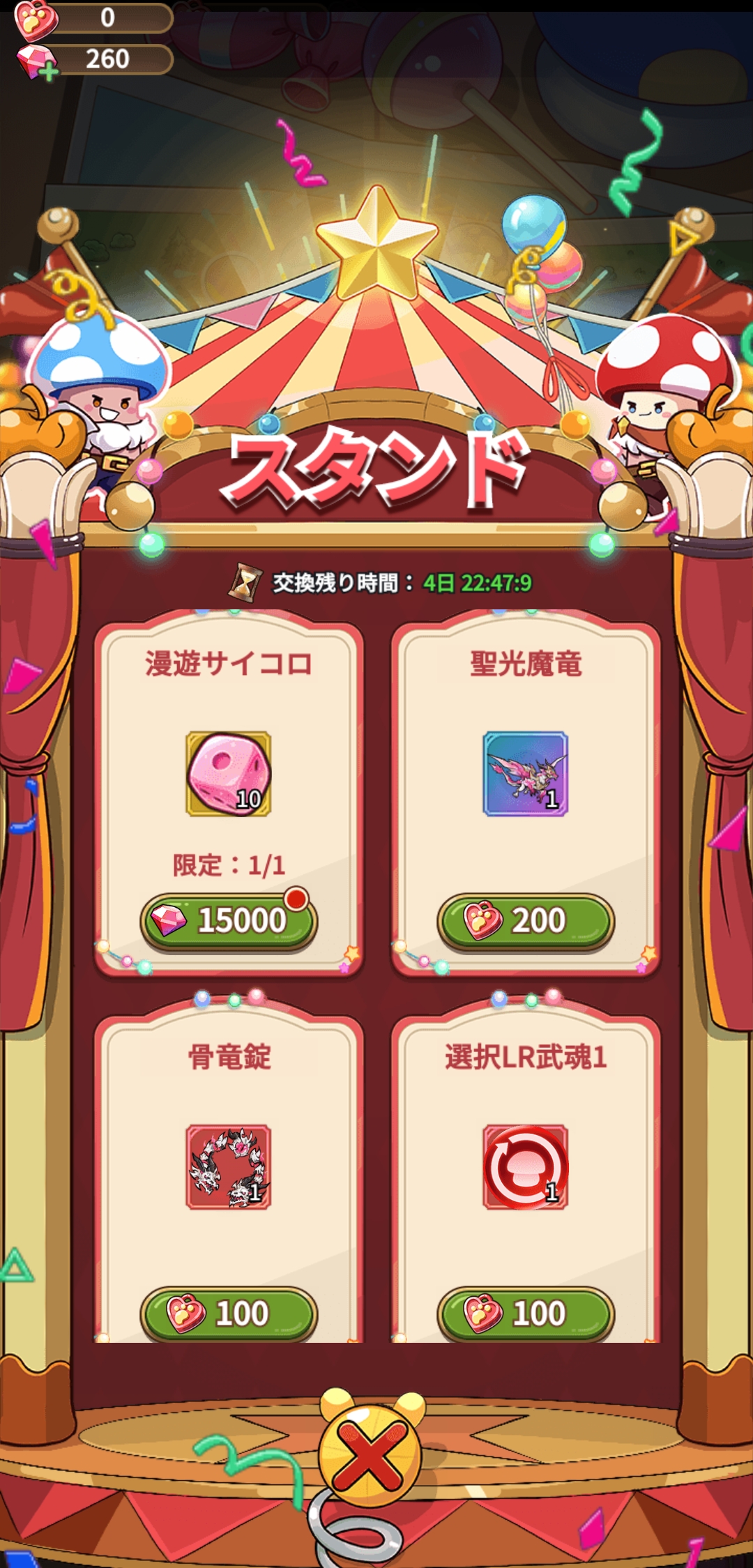Viewport: 753px width, 1568px height.
Task: Exchange 200 hearts for 聖光魔竜
Action: point(526,921)
